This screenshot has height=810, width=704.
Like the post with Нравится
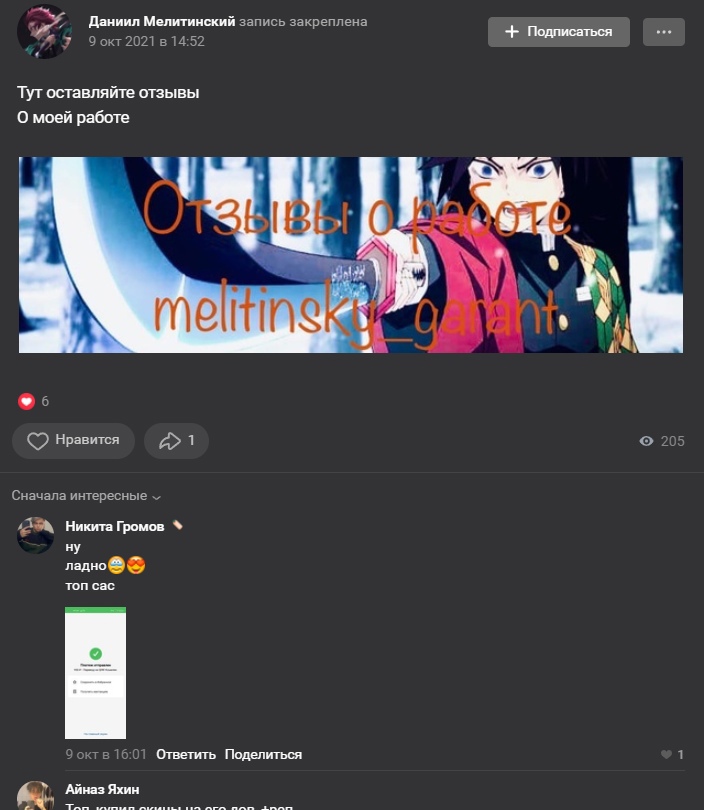pyautogui.click(x=74, y=440)
